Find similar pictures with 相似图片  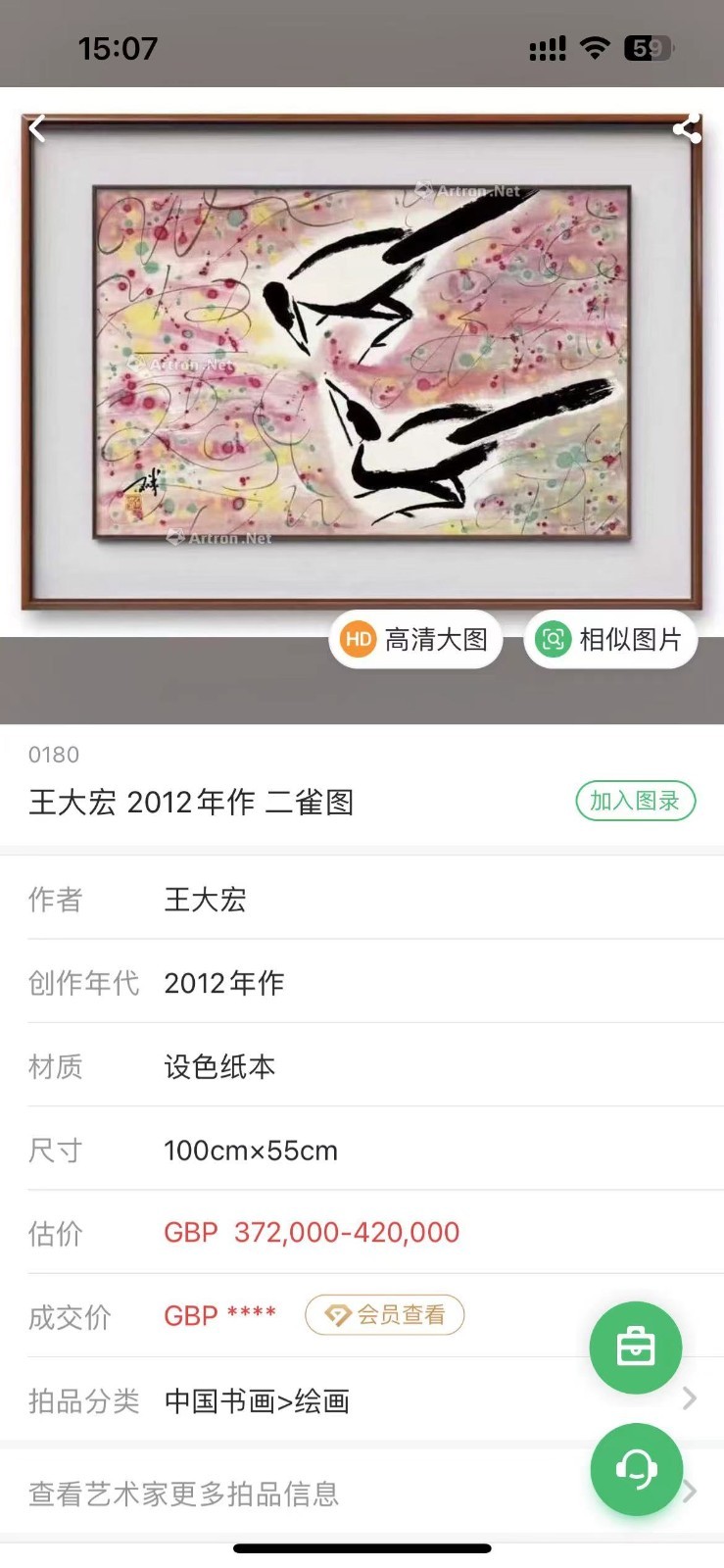point(610,640)
